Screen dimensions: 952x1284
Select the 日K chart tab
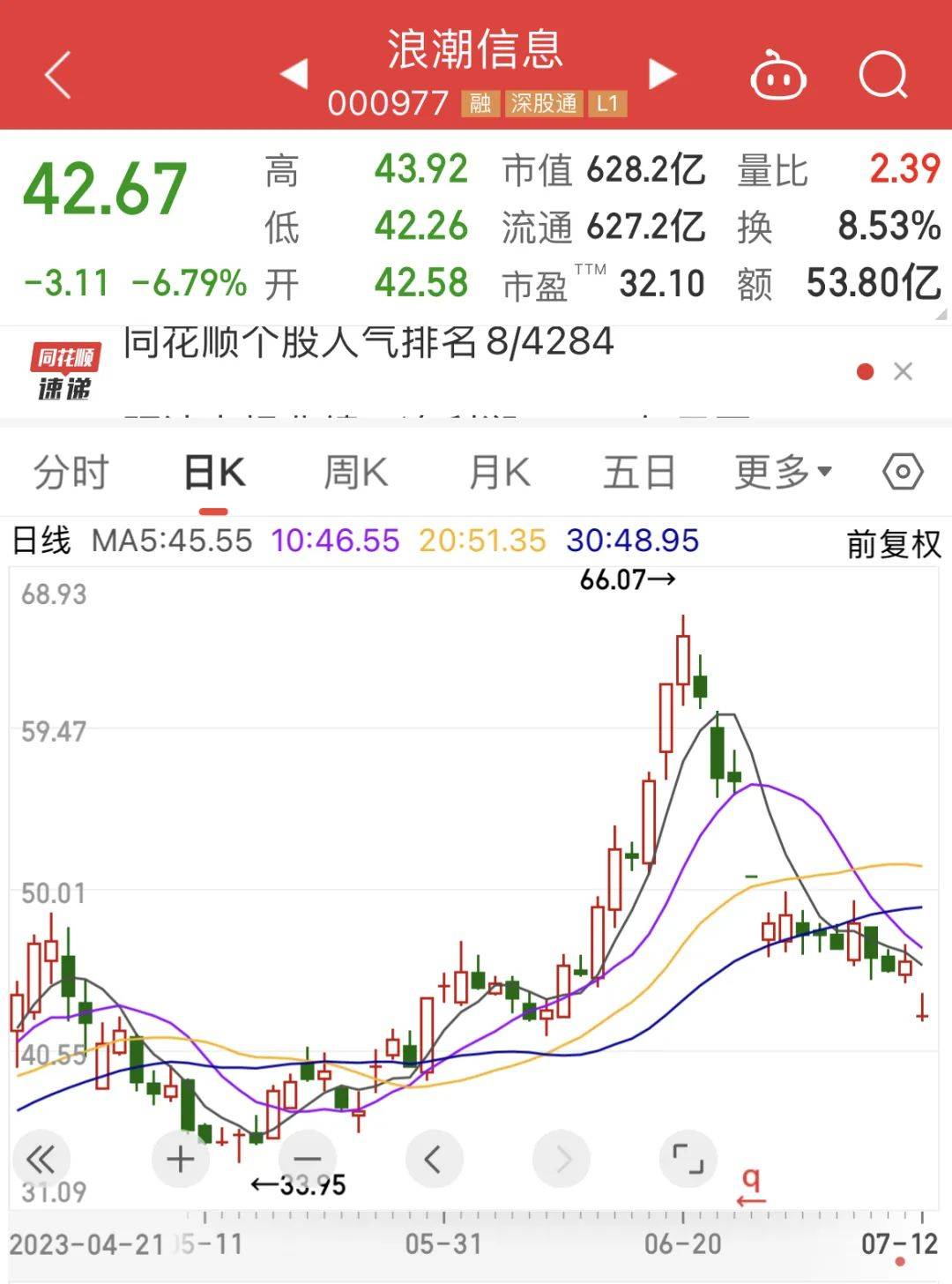click(214, 473)
